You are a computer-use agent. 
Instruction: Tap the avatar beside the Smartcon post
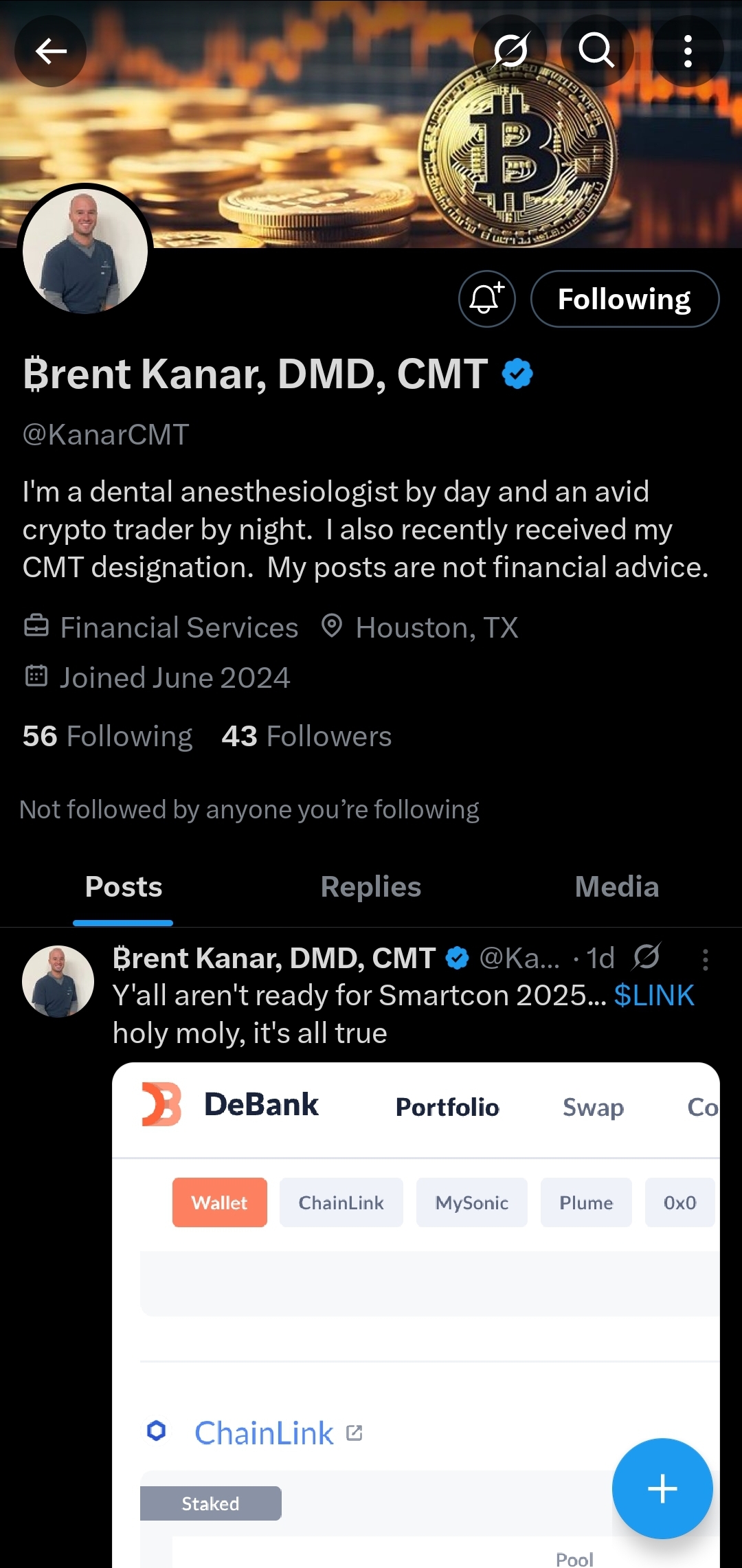click(x=58, y=981)
